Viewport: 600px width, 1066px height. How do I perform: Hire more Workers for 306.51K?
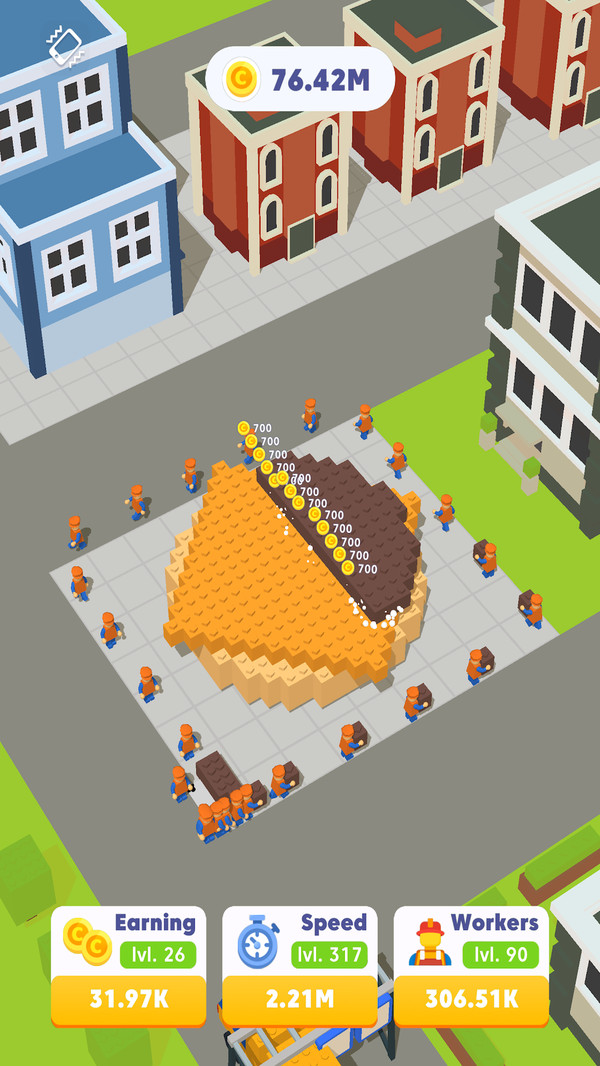(471, 998)
